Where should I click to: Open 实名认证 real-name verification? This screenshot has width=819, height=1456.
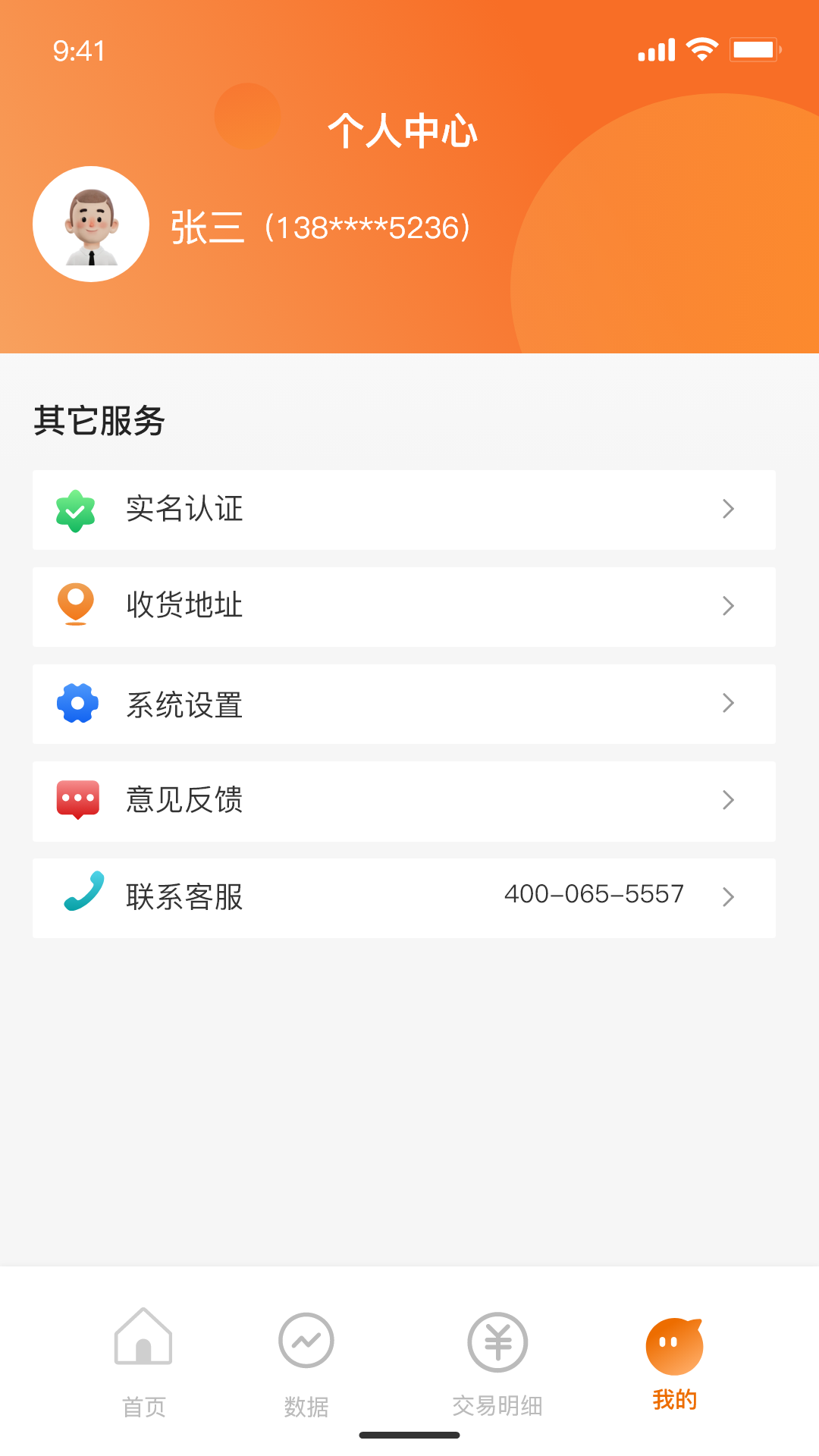[x=403, y=510]
